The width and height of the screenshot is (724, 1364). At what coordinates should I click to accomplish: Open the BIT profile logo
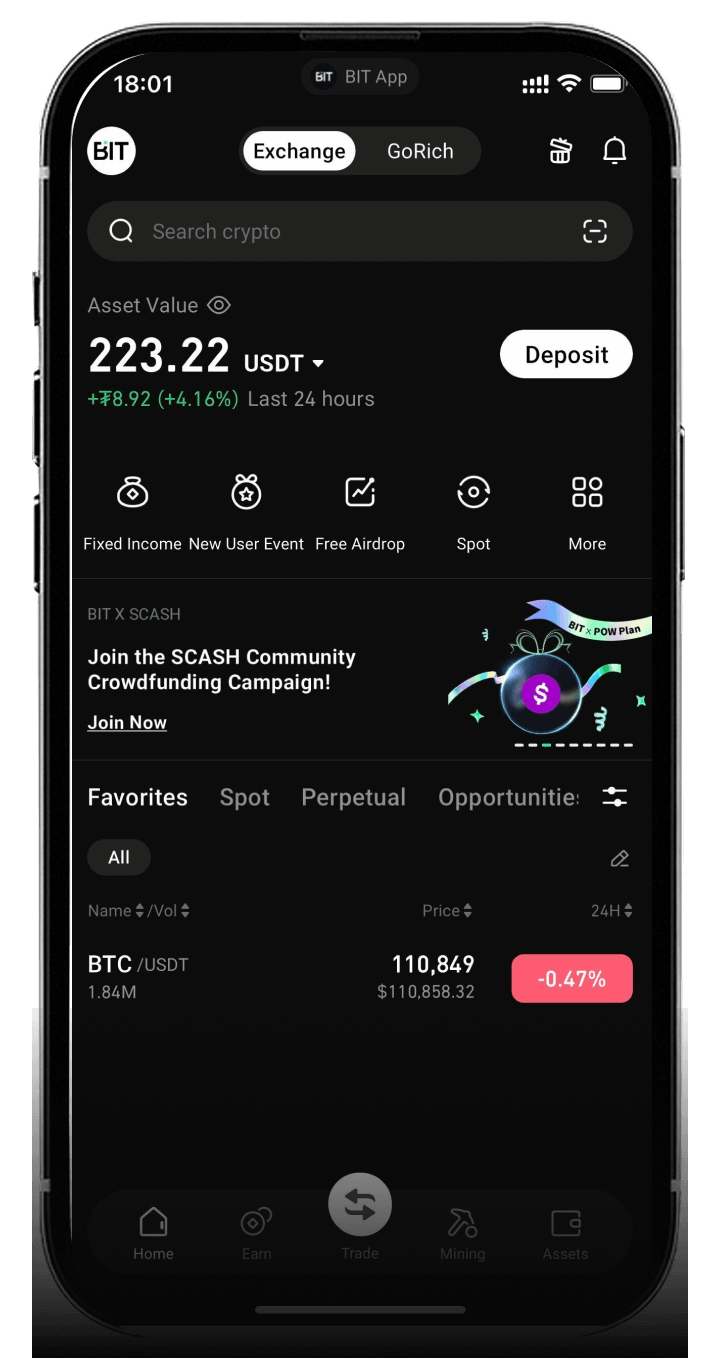coord(111,151)
